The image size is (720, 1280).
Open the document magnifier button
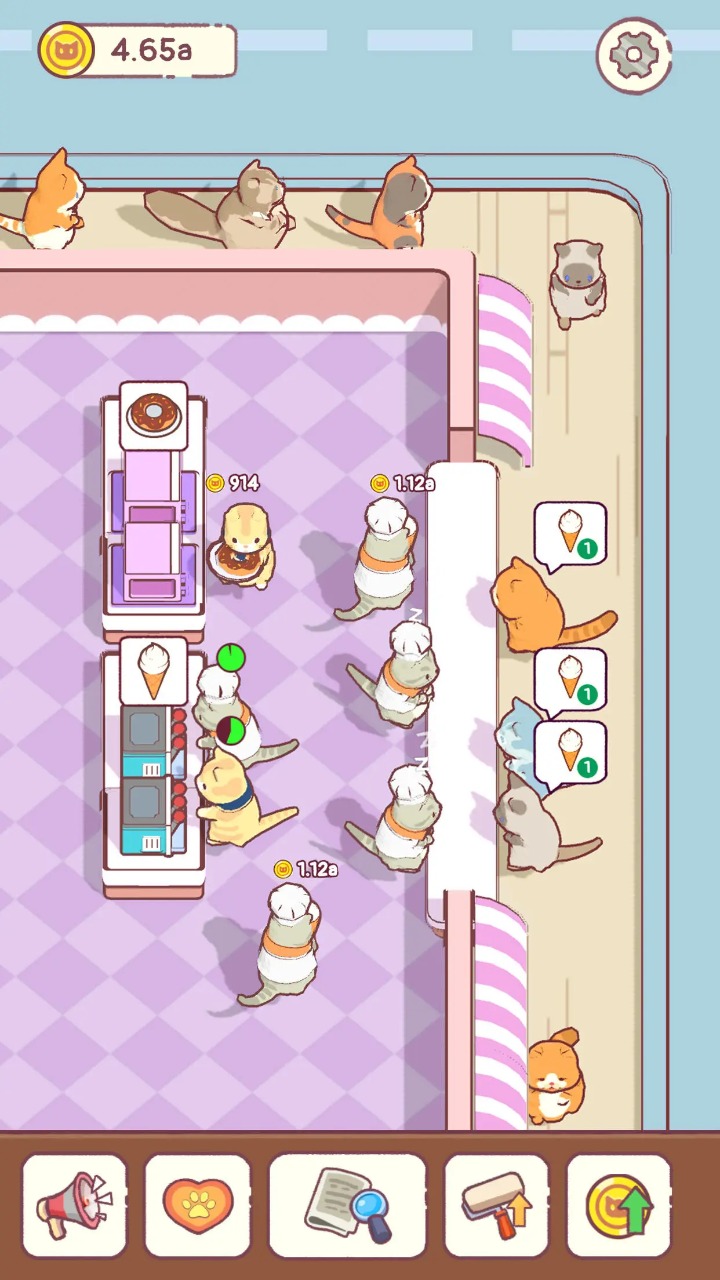348,1205
